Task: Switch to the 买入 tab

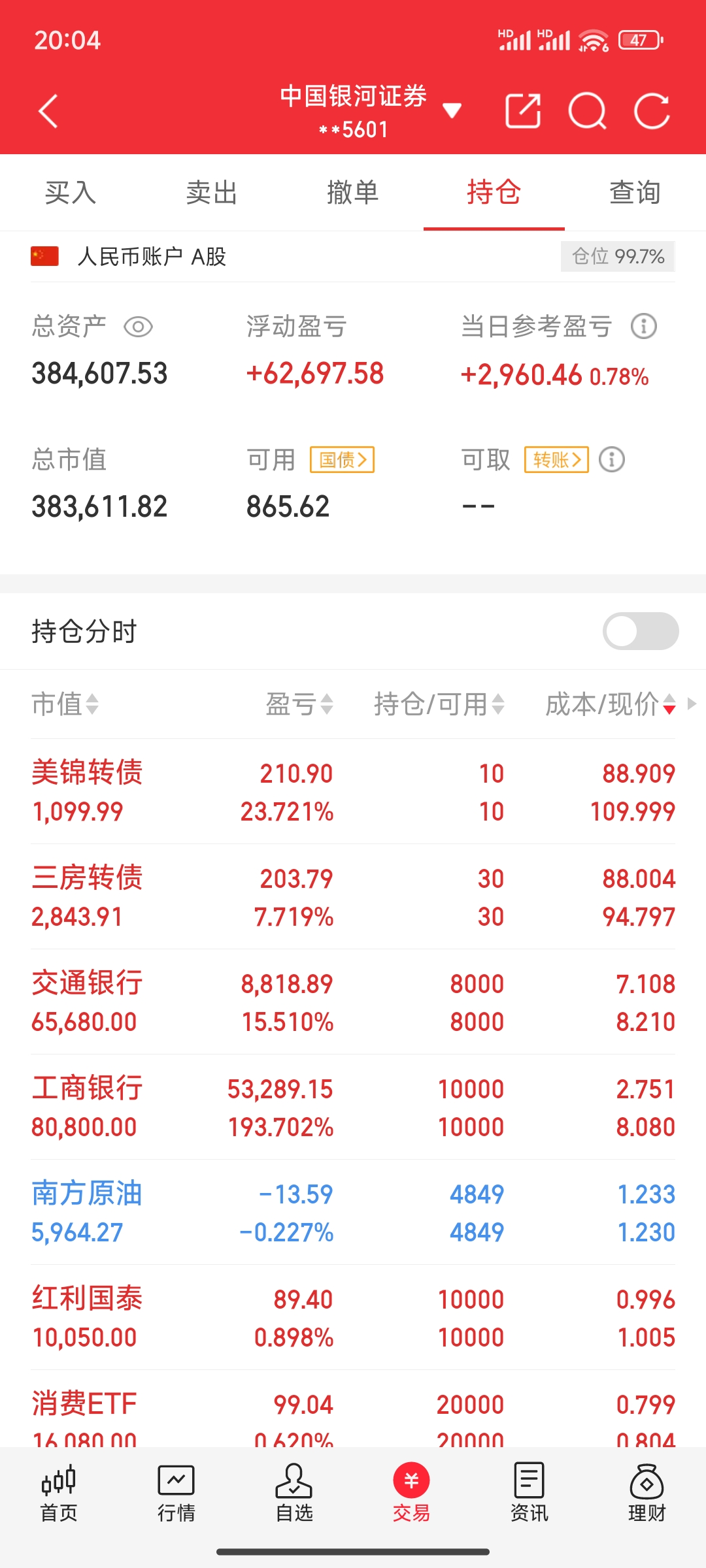Action: pos(71,193)
